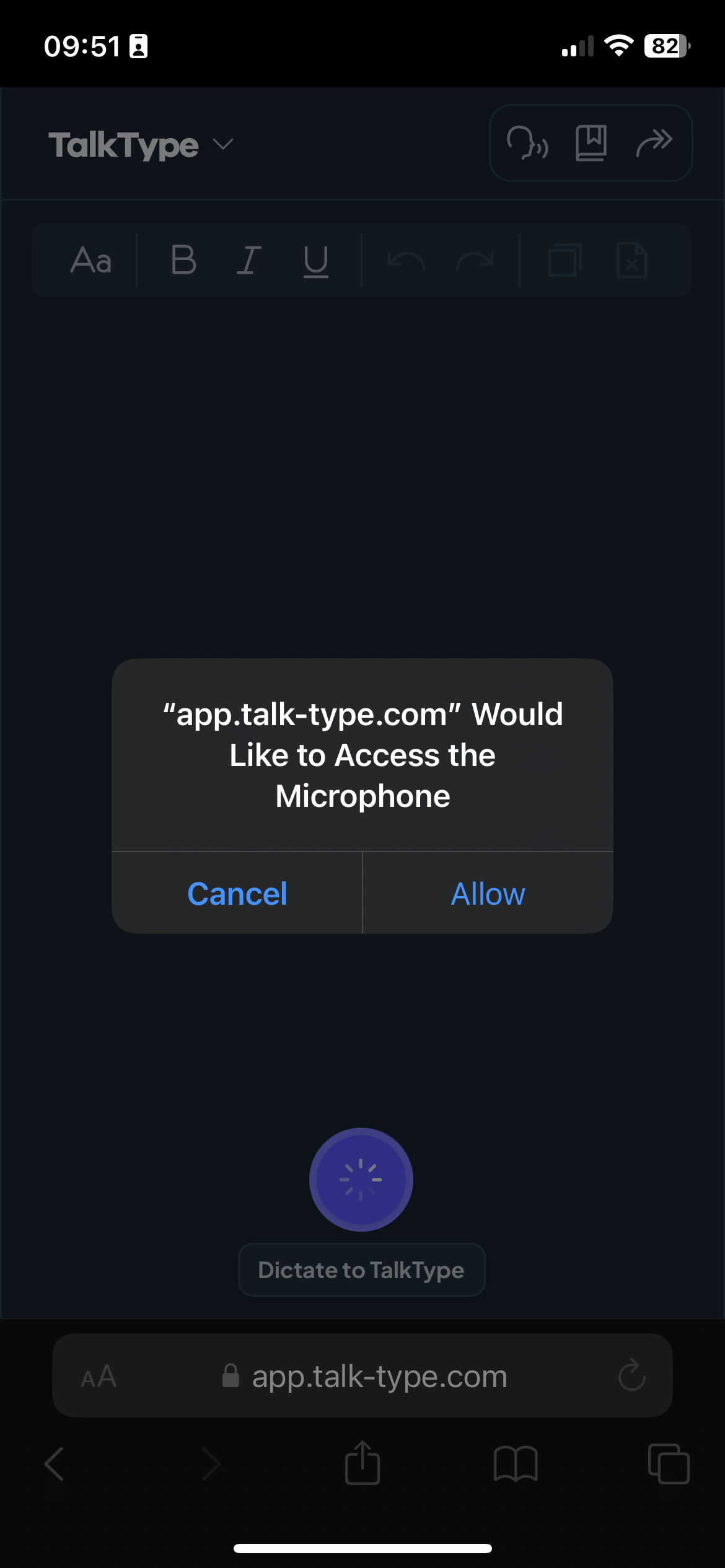Tap the round dictation microphone button
Viewport: 725px width, 1568px height.
click(x=361, y=1179)
